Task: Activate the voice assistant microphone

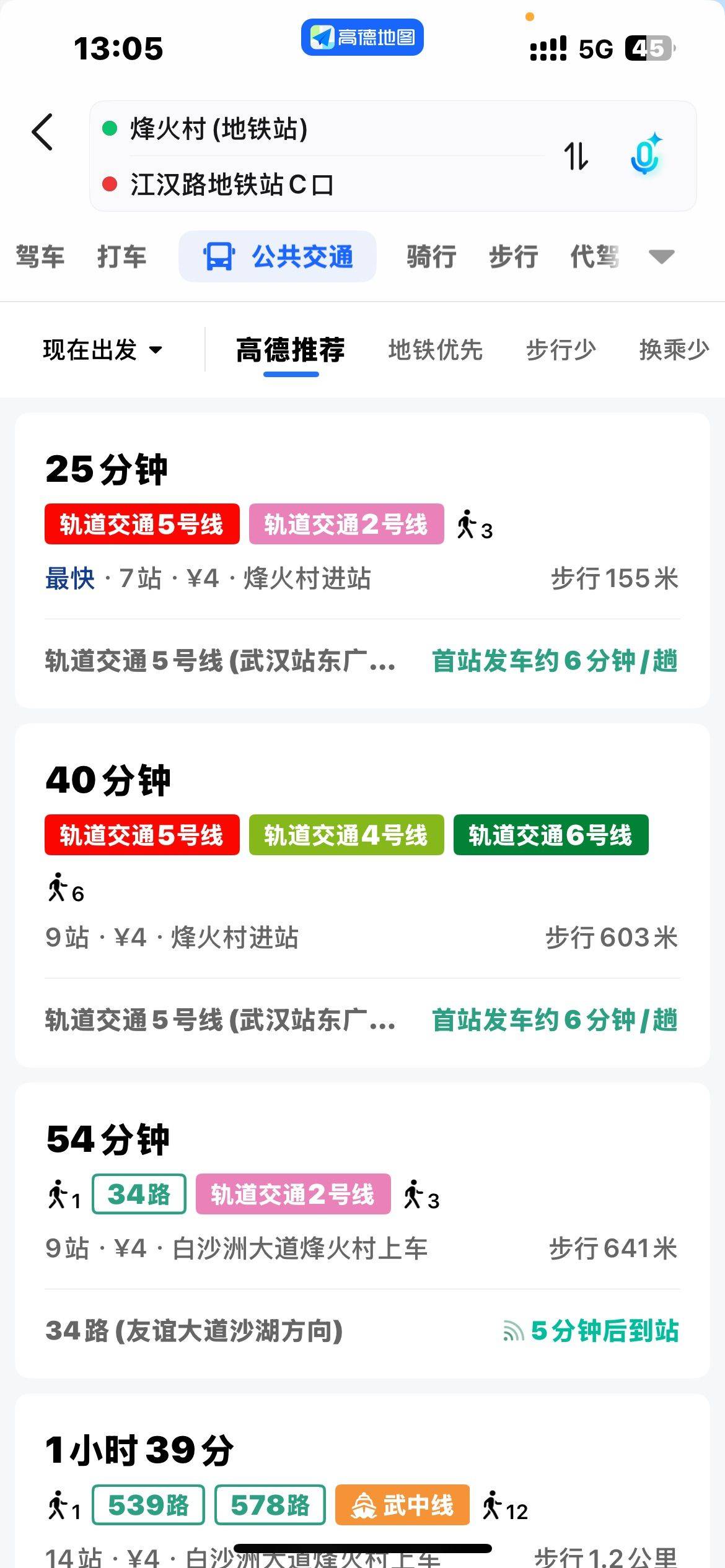Action: click(646, 155)
